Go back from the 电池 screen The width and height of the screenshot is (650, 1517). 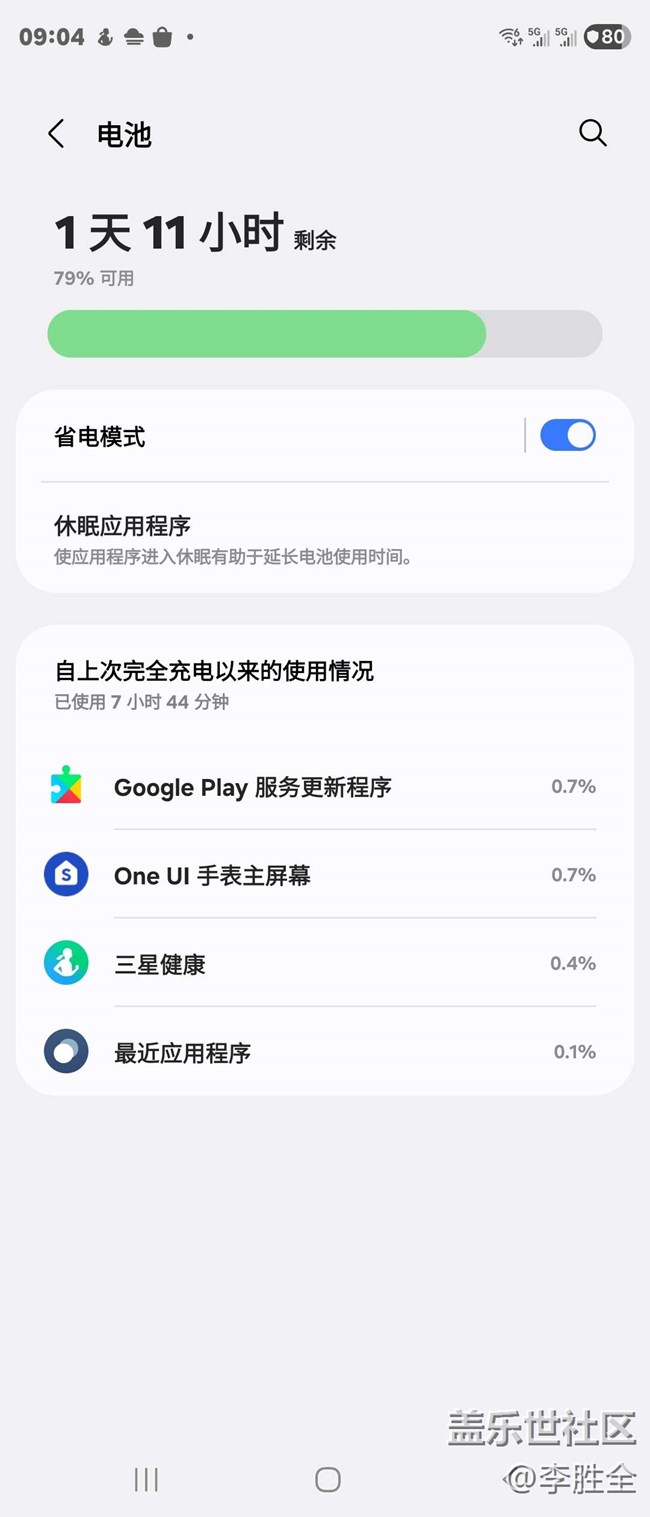click(x=57, y=134)
